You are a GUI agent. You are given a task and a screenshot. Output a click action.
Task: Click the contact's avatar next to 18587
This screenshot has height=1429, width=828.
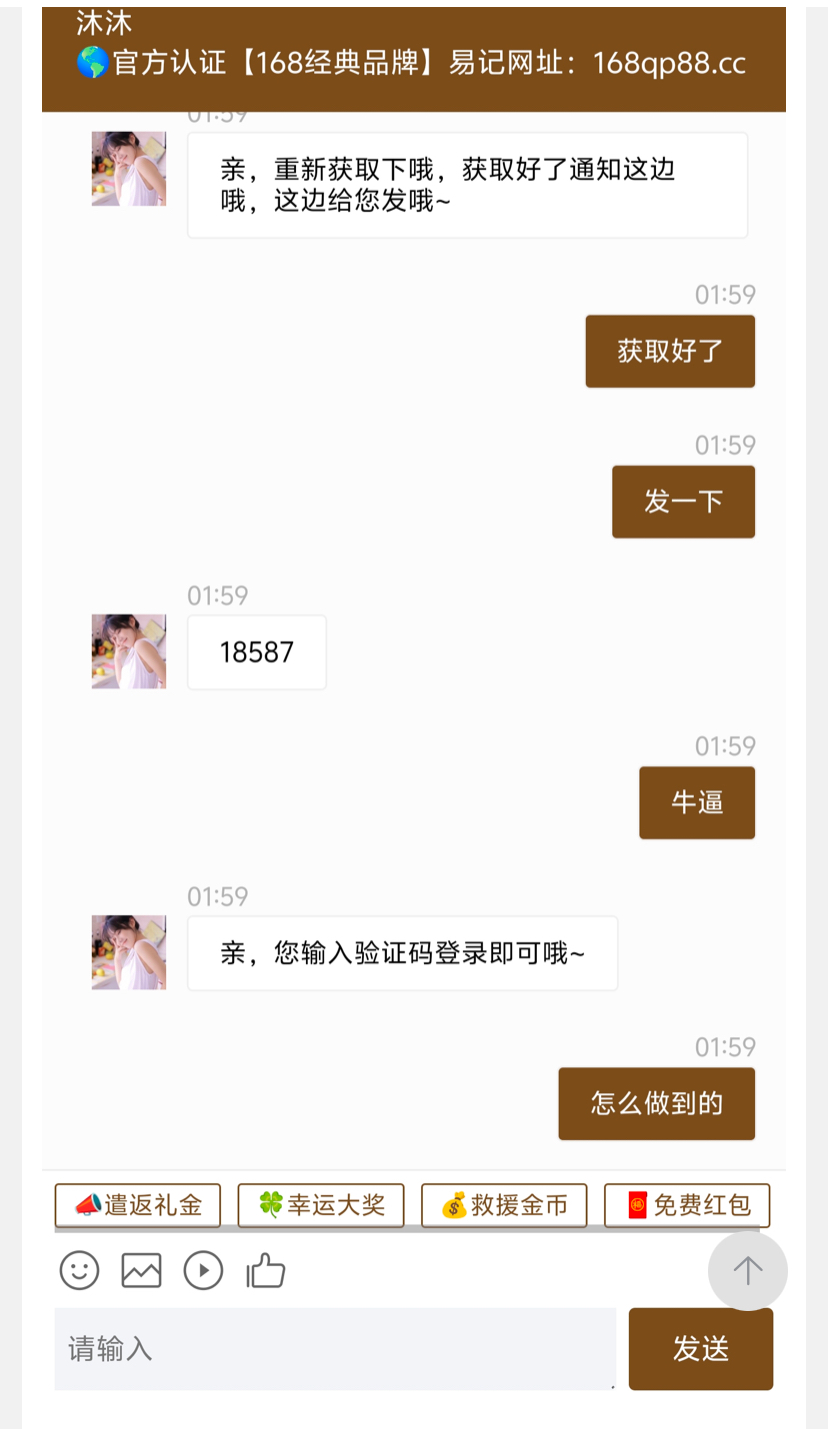(128, 651)
